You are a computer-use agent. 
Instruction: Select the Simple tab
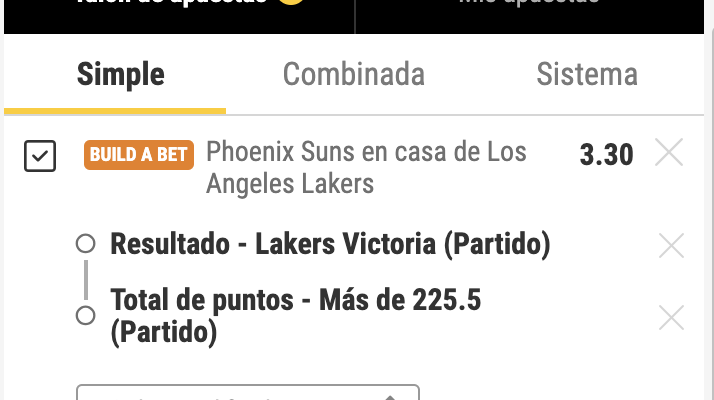pos(120,74)
